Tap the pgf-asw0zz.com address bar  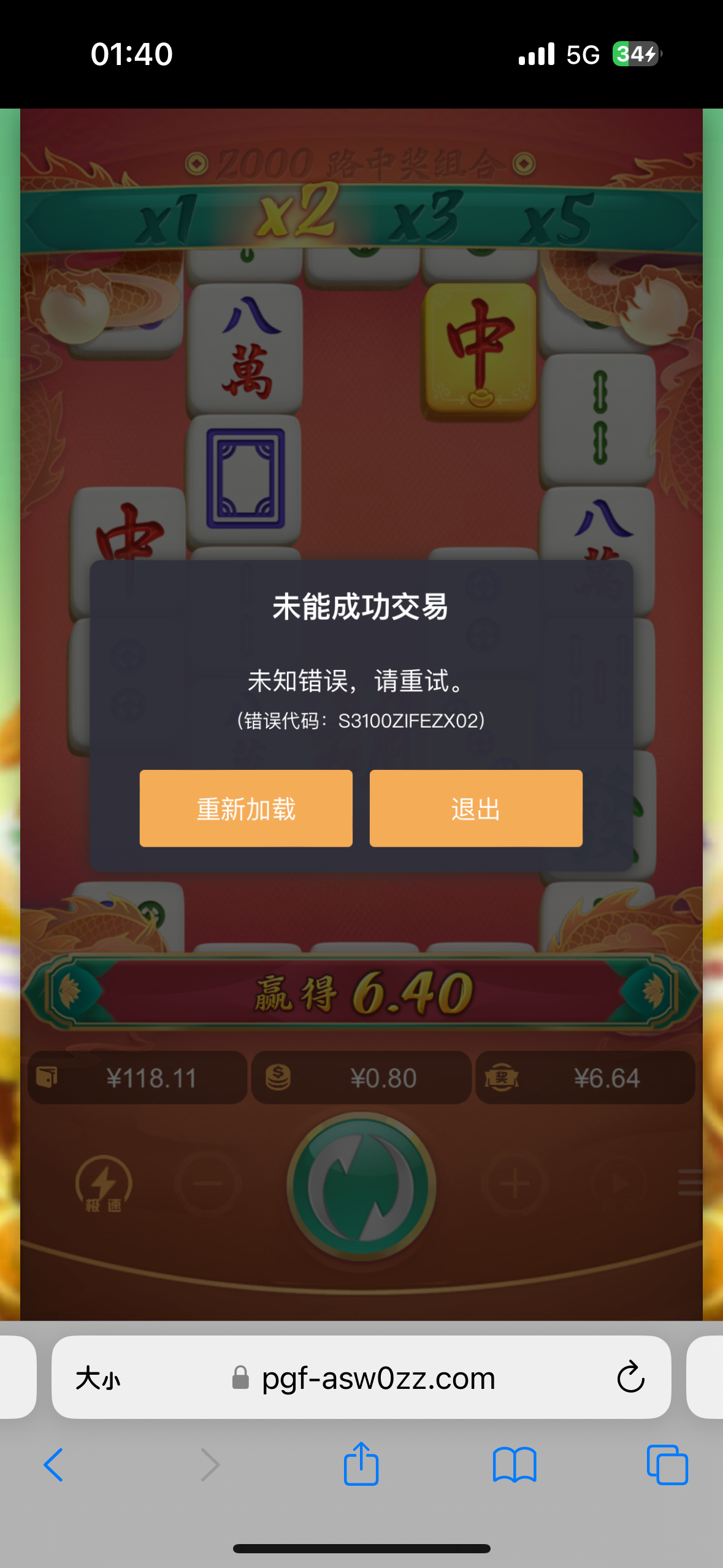click(x=377, y=1378)
